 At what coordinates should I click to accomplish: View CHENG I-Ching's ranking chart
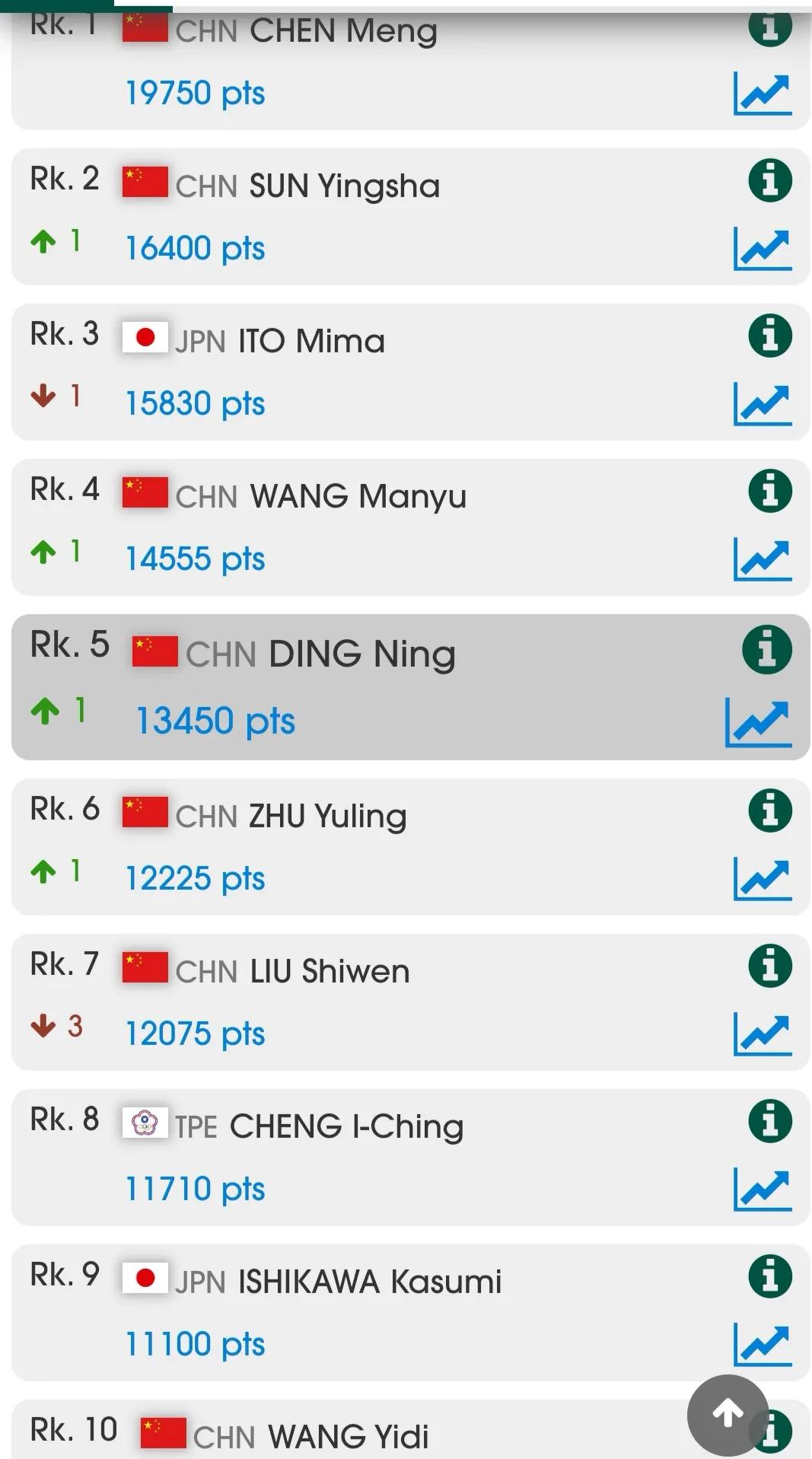point(763,1189)
